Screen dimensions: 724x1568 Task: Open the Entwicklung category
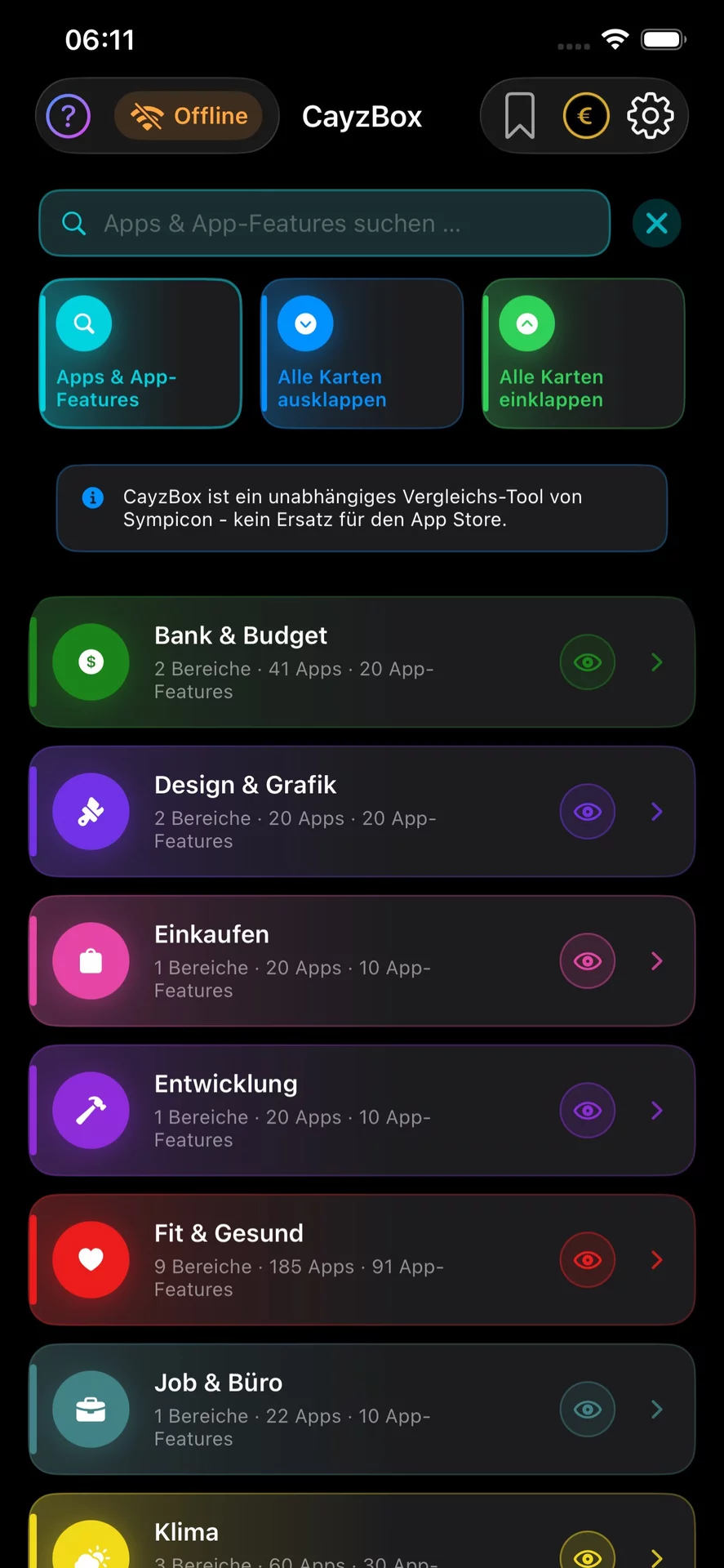point(362,1111)
